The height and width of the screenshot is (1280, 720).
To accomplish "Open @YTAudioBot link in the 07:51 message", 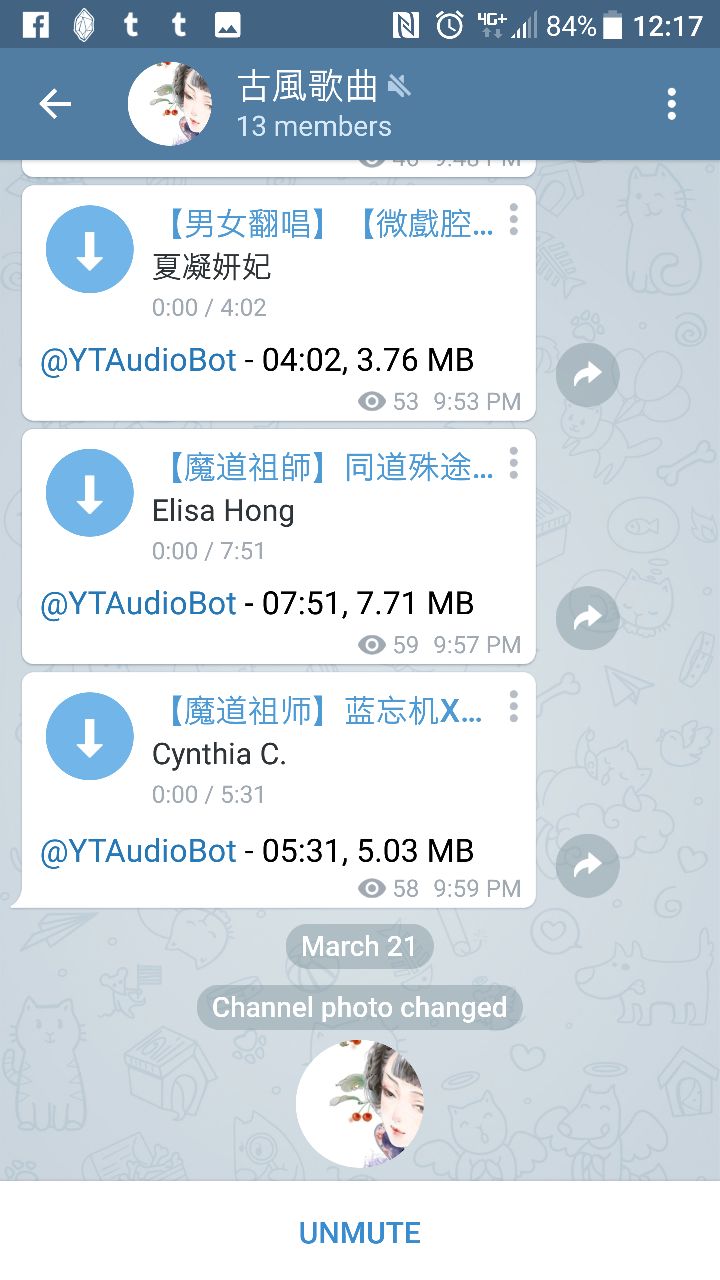I will coord(138,603).
